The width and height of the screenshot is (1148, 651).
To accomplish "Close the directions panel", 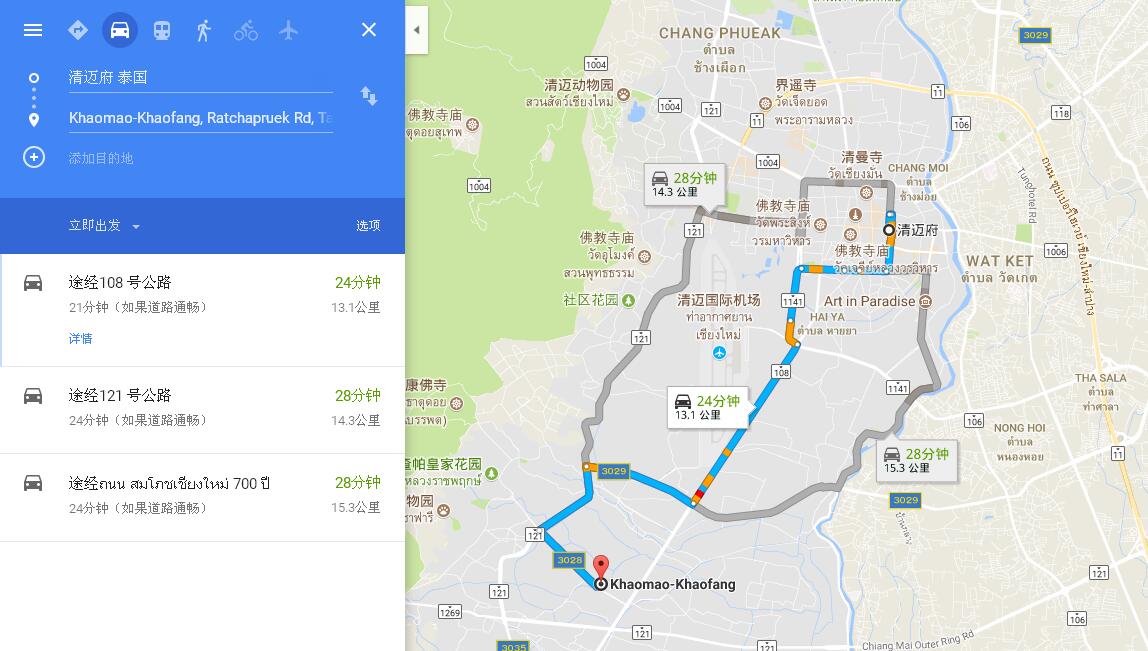I will point(369,30).
